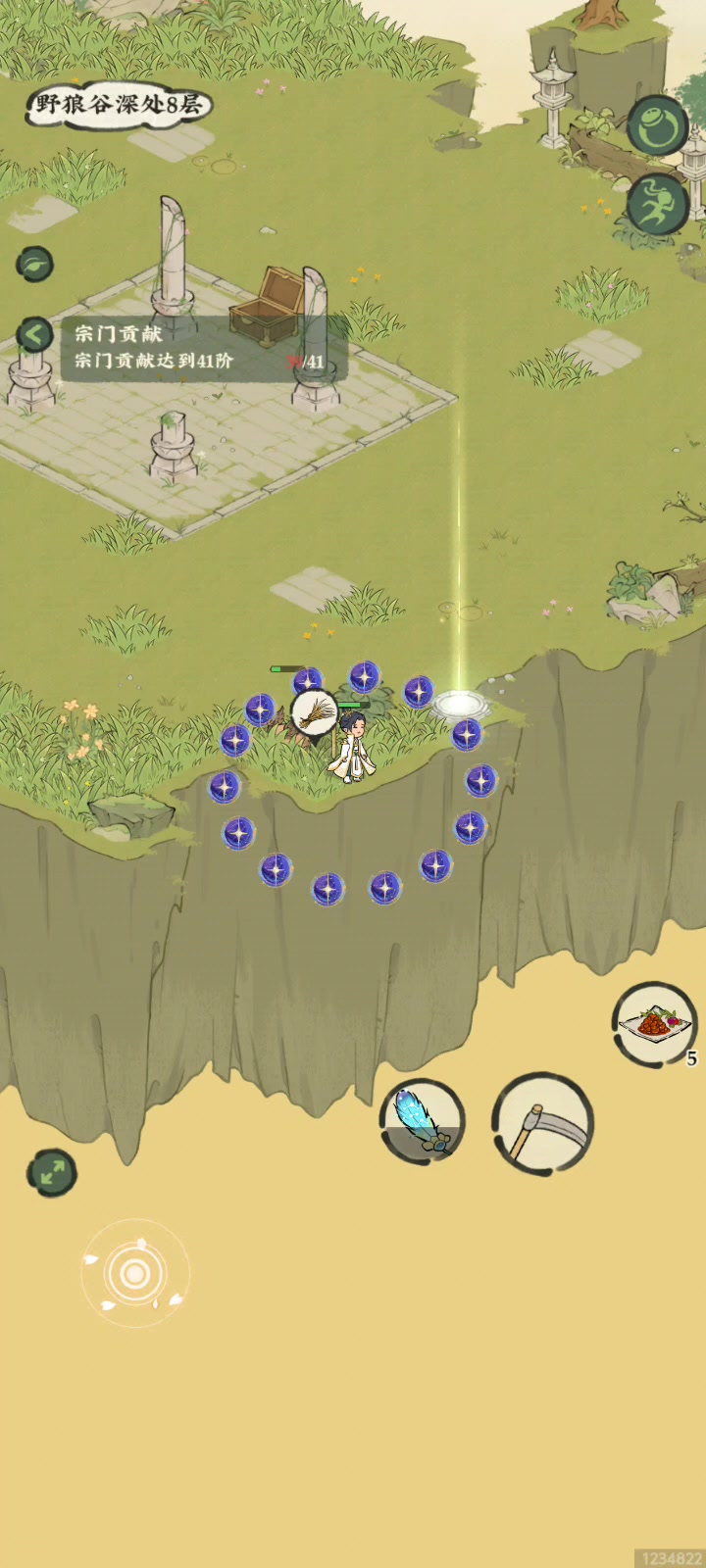Screen dimensions: 706x1568
Task: Eat the food dish item
Action: pos(655,1024)
